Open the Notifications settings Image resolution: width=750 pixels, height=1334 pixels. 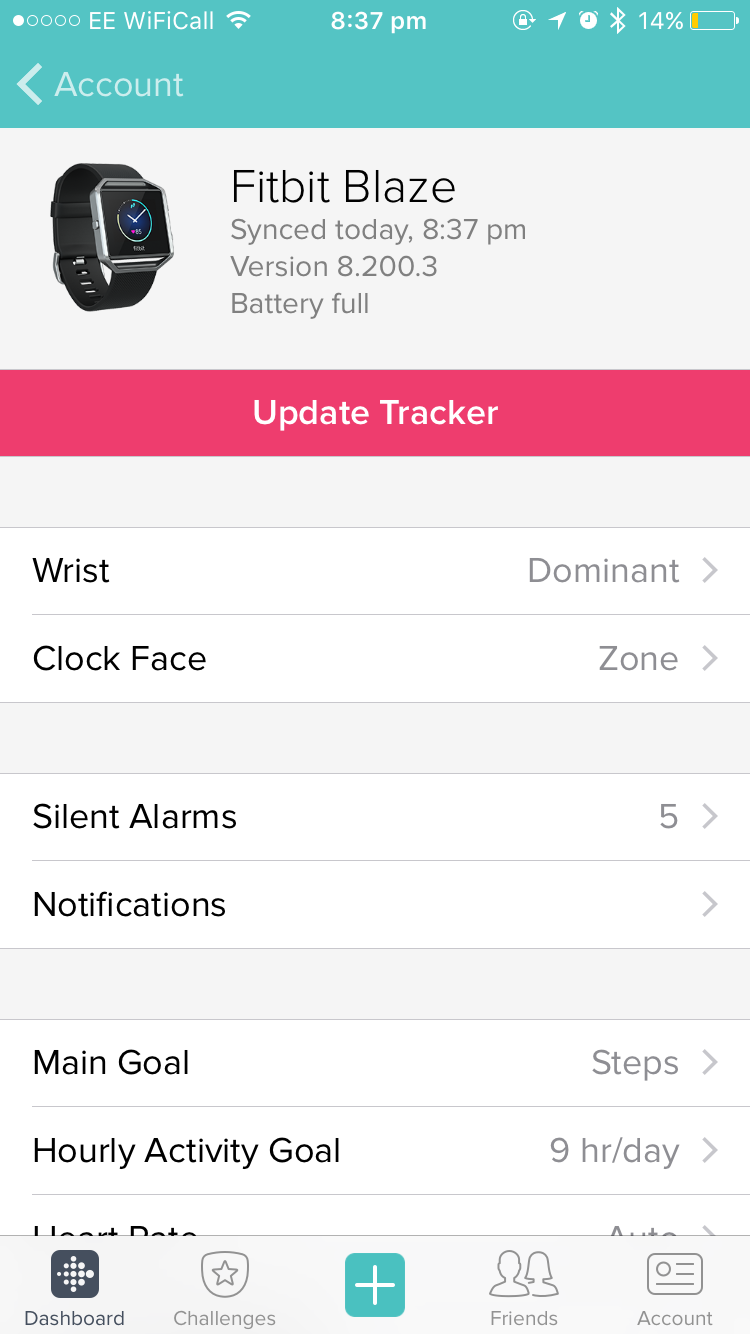pyautogui.click(x=375, y=905)
